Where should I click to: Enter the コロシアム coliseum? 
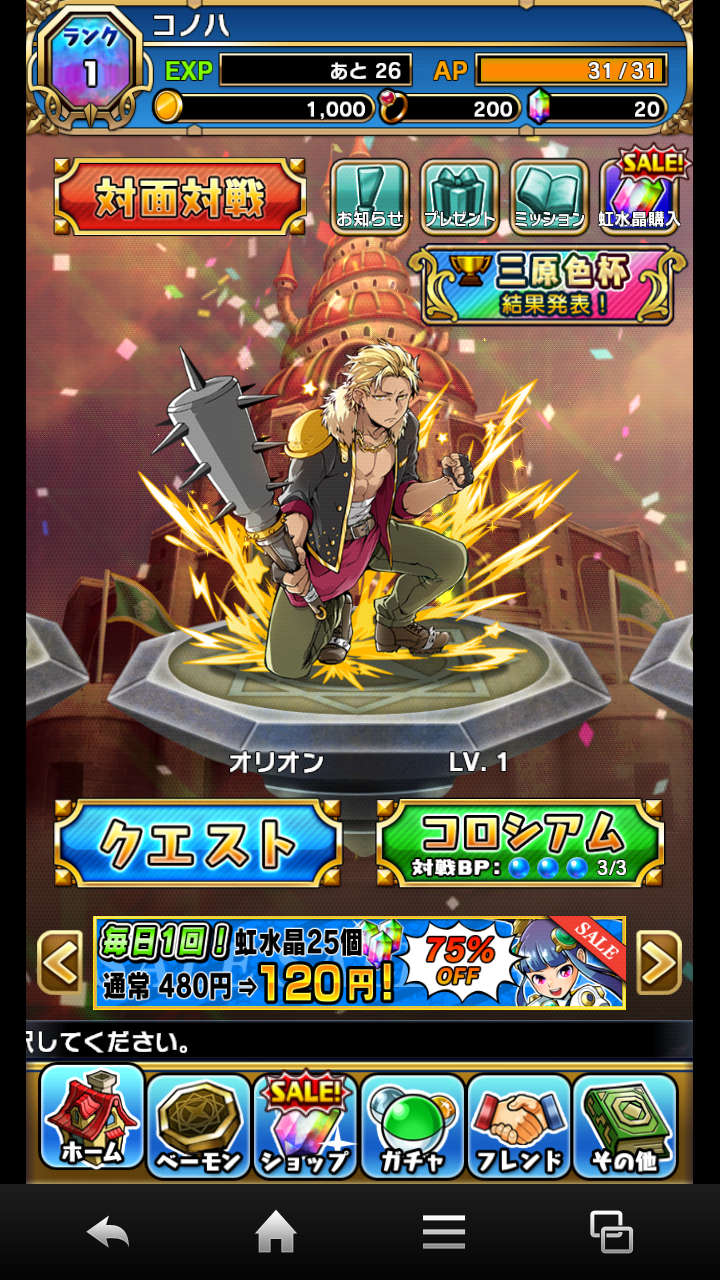tap(520, 843)
